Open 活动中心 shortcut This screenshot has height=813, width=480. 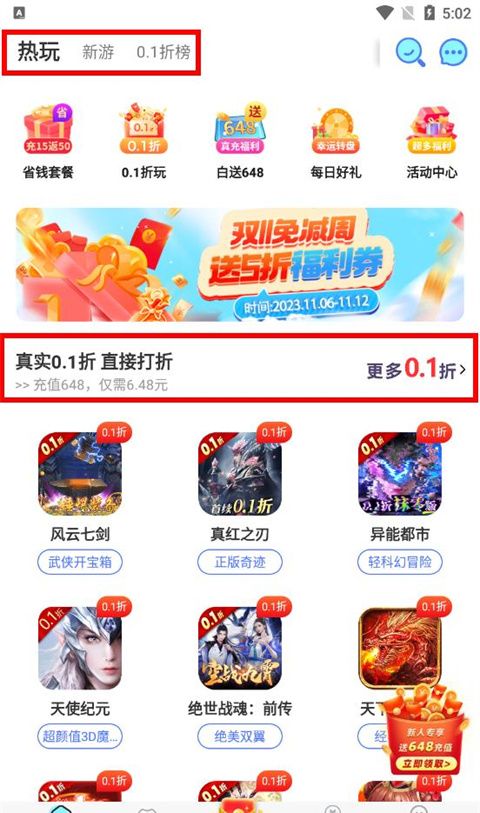pos(432,142)
